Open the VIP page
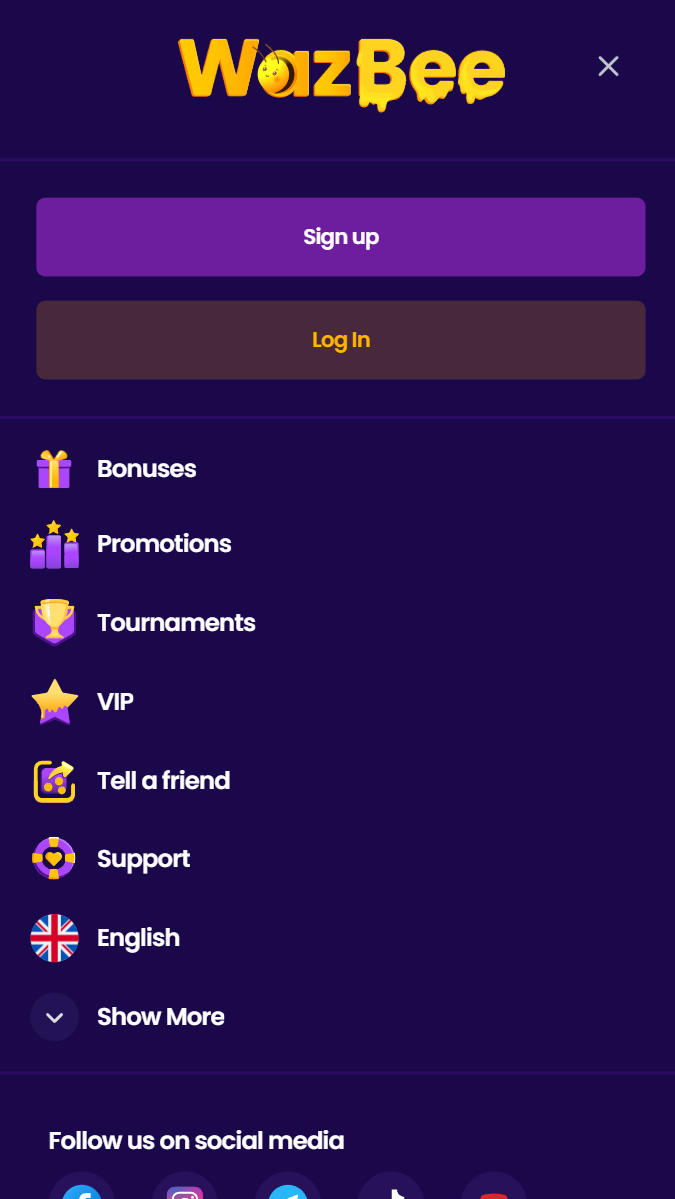 115,702
